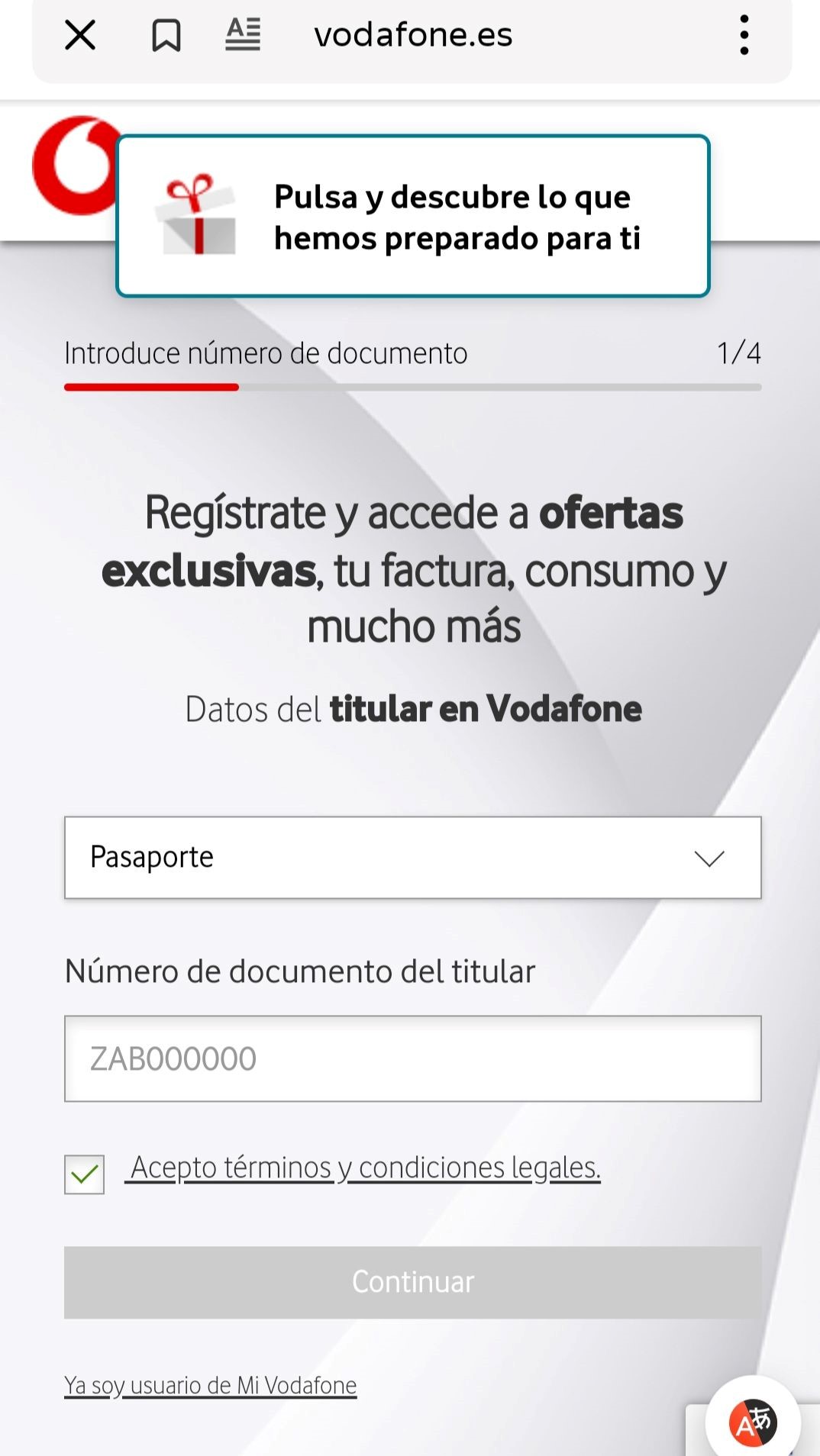
Task: Open 'Ya soy usuario de Mi Vodafone'
Action: (x=211, y=1385)
